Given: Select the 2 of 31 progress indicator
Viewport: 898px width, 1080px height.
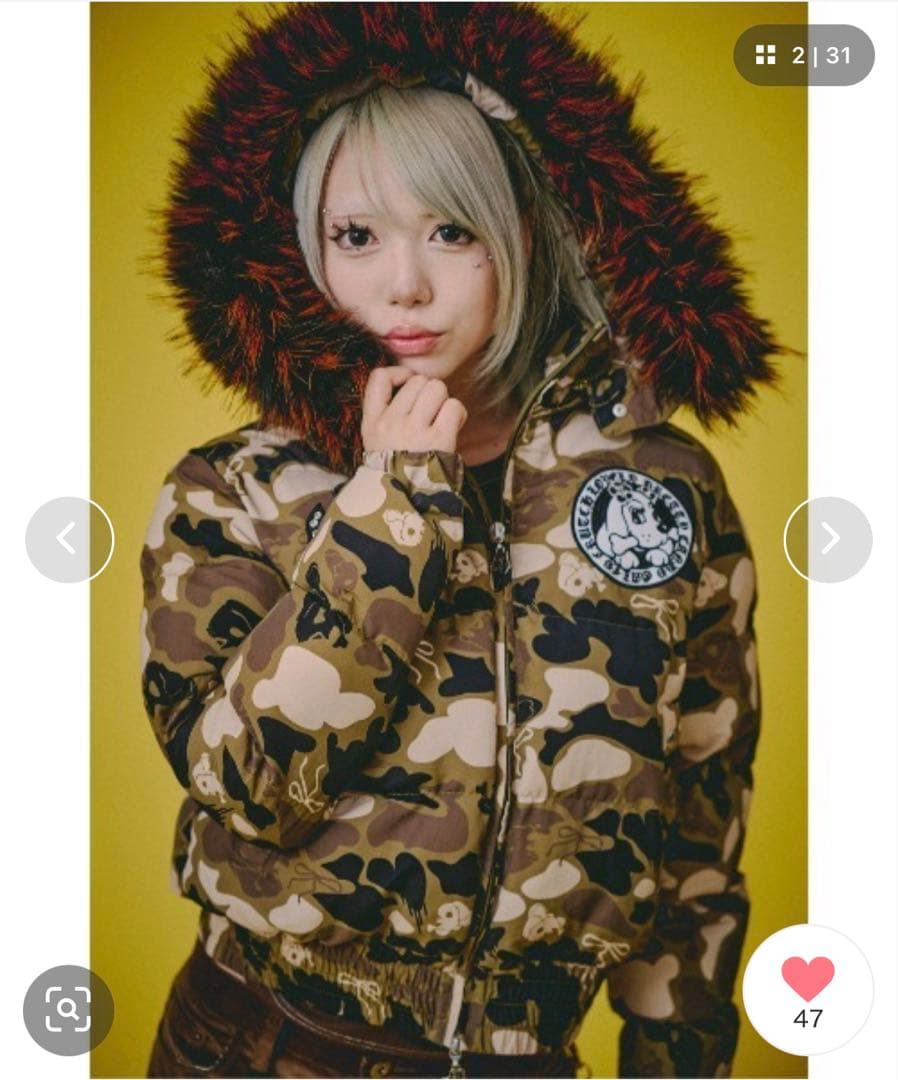Looking at the screenshot, I should click(x=820, y=57).
